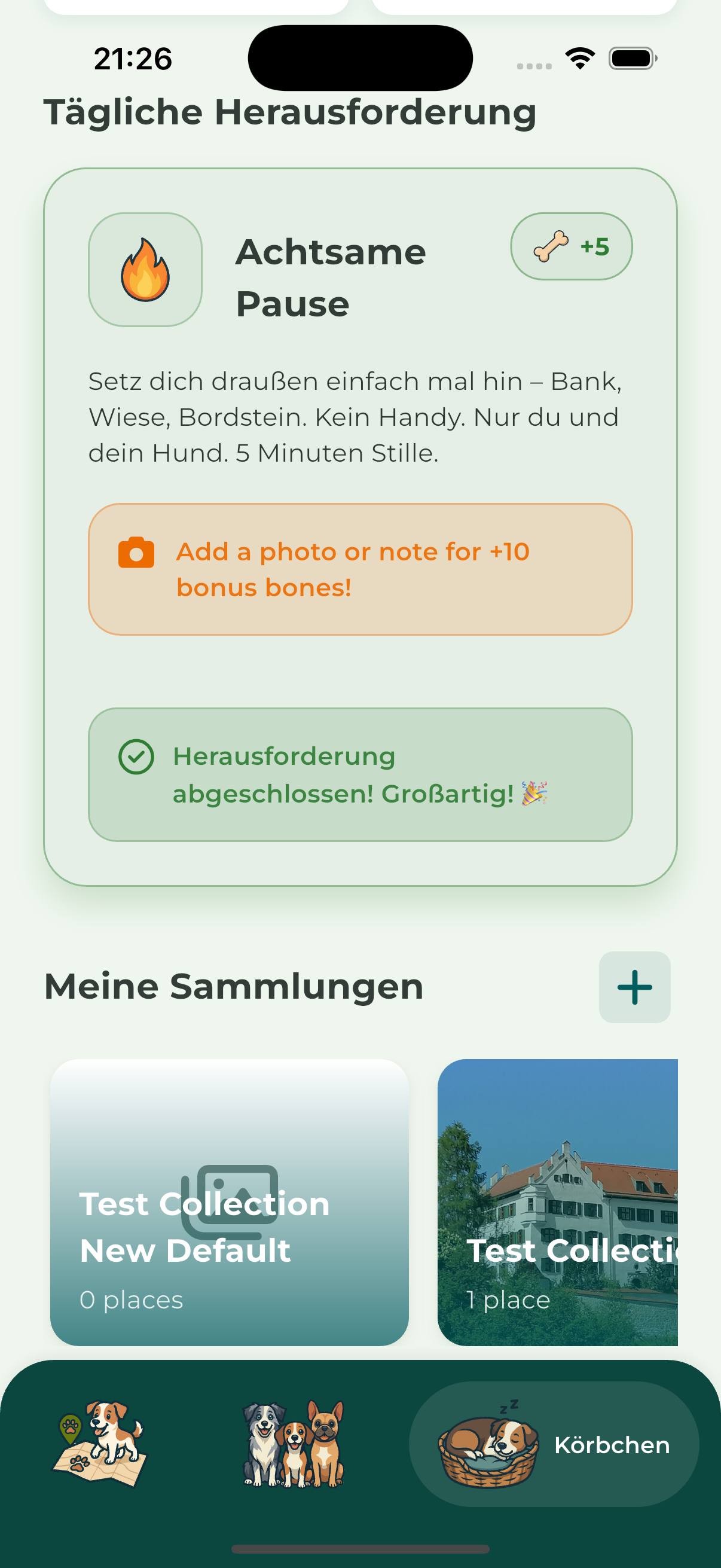Open the Test Collection New Default card

point(229,1201)
